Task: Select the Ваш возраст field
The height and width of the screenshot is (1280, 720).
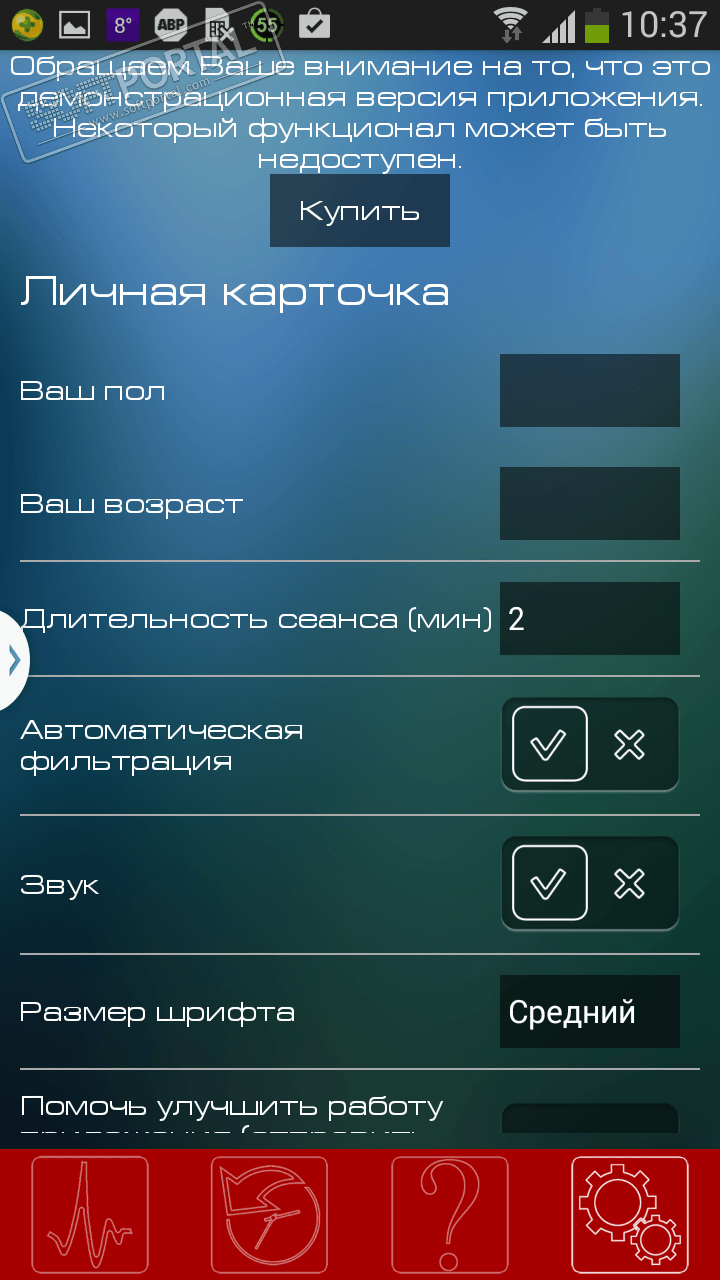Action: pyautogui.click(x=589, y=503)
